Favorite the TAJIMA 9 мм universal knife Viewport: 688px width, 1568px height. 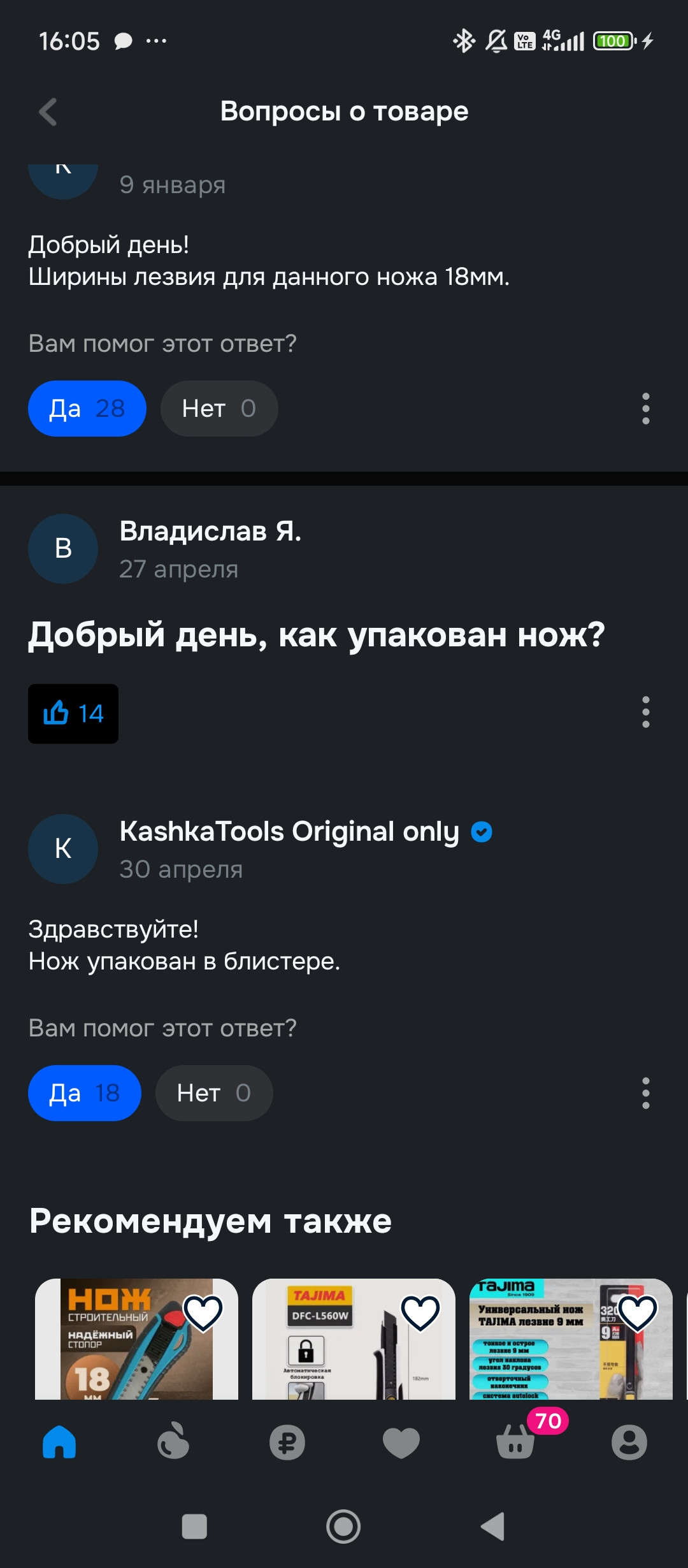click(x=637, y=1314)
